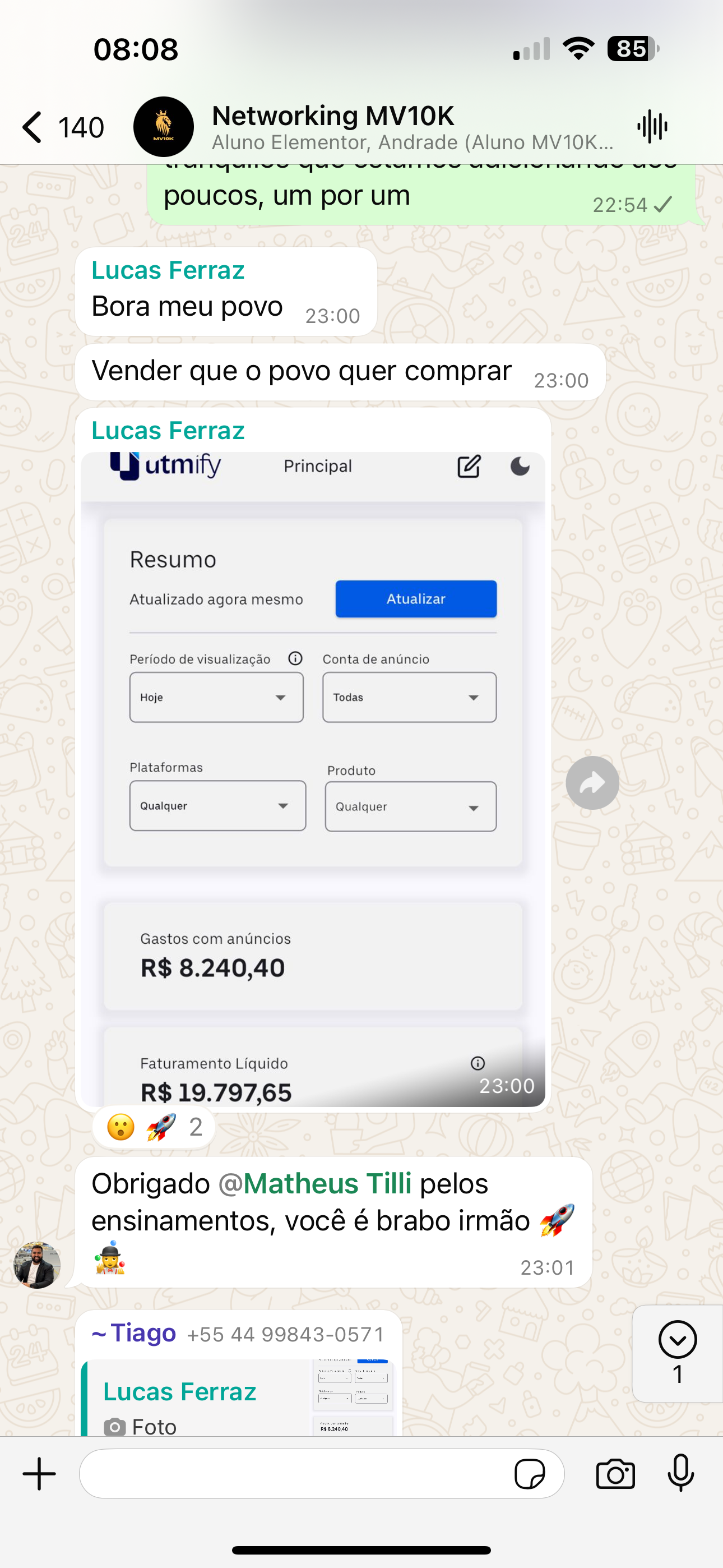Focus the message text field
Screen dimensions: 723x1568
click(292, 1474)
